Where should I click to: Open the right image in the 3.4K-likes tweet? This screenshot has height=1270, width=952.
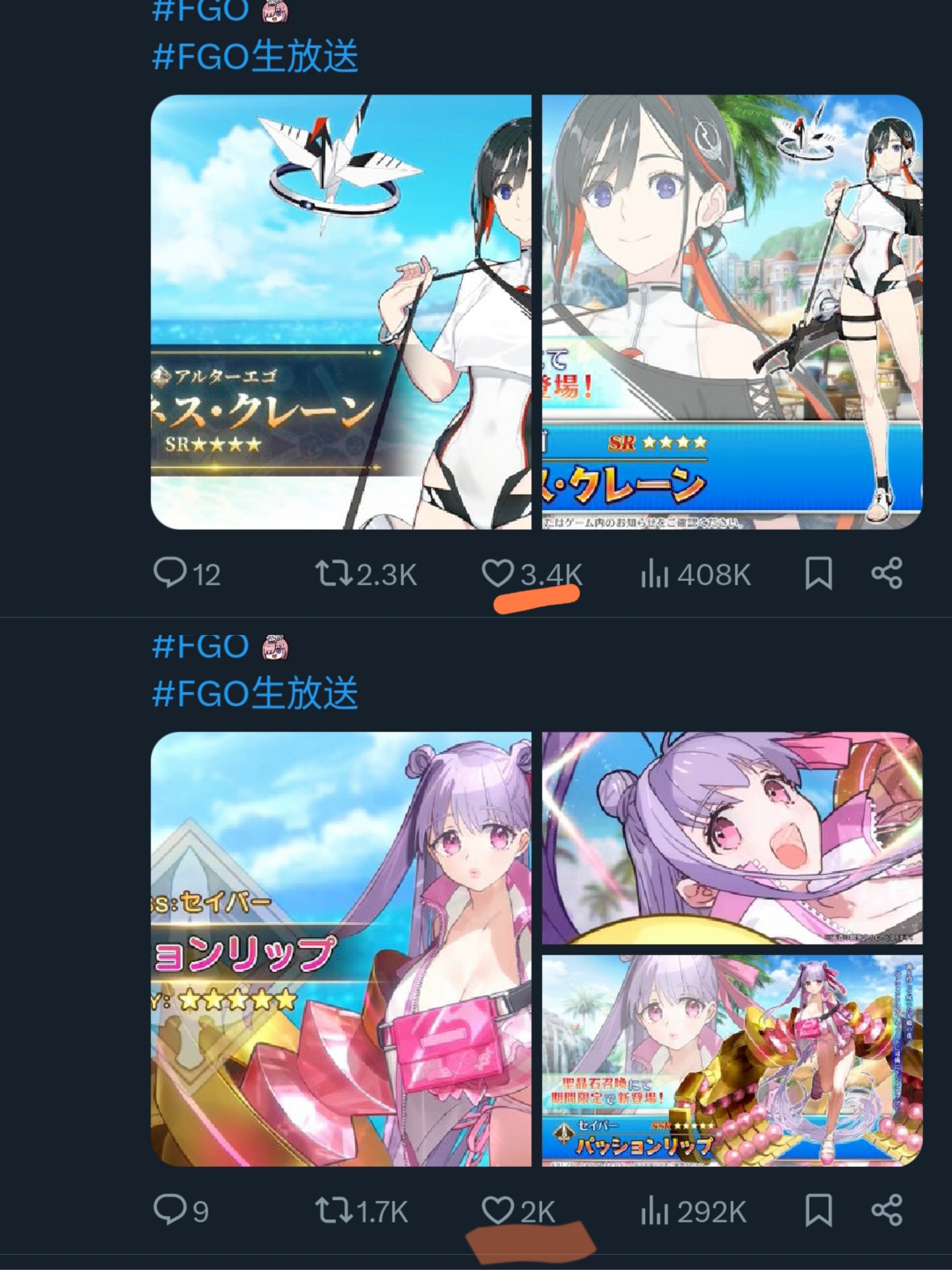tap(732, 312)
